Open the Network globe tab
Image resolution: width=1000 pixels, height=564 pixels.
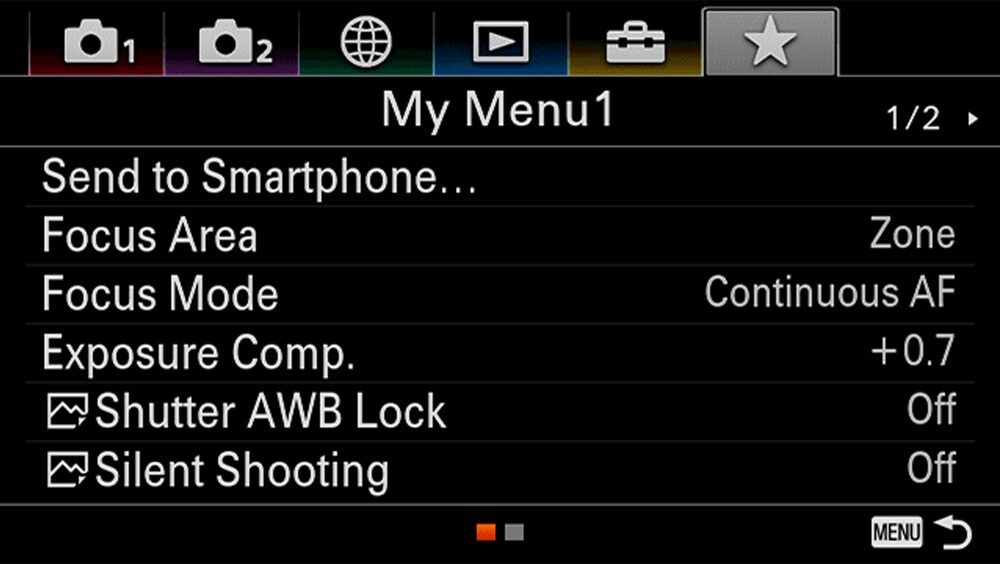point(366,42)
